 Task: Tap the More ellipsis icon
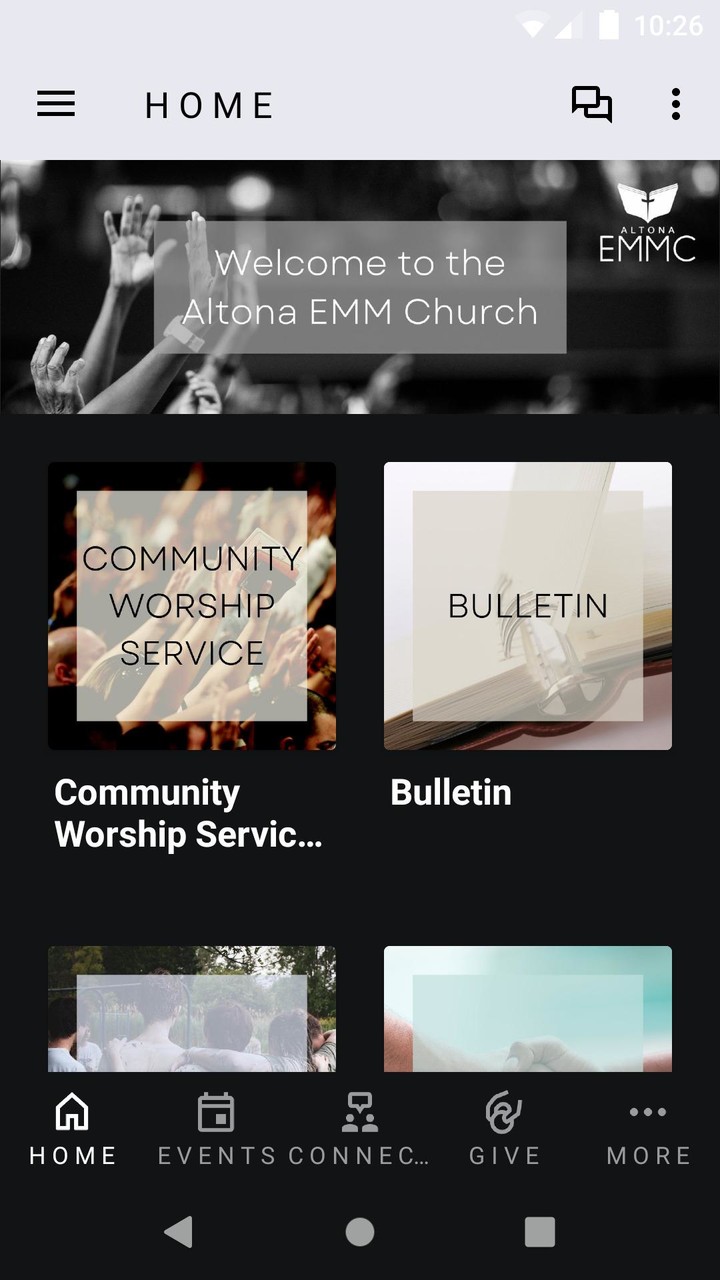[x=648, y=1110]
